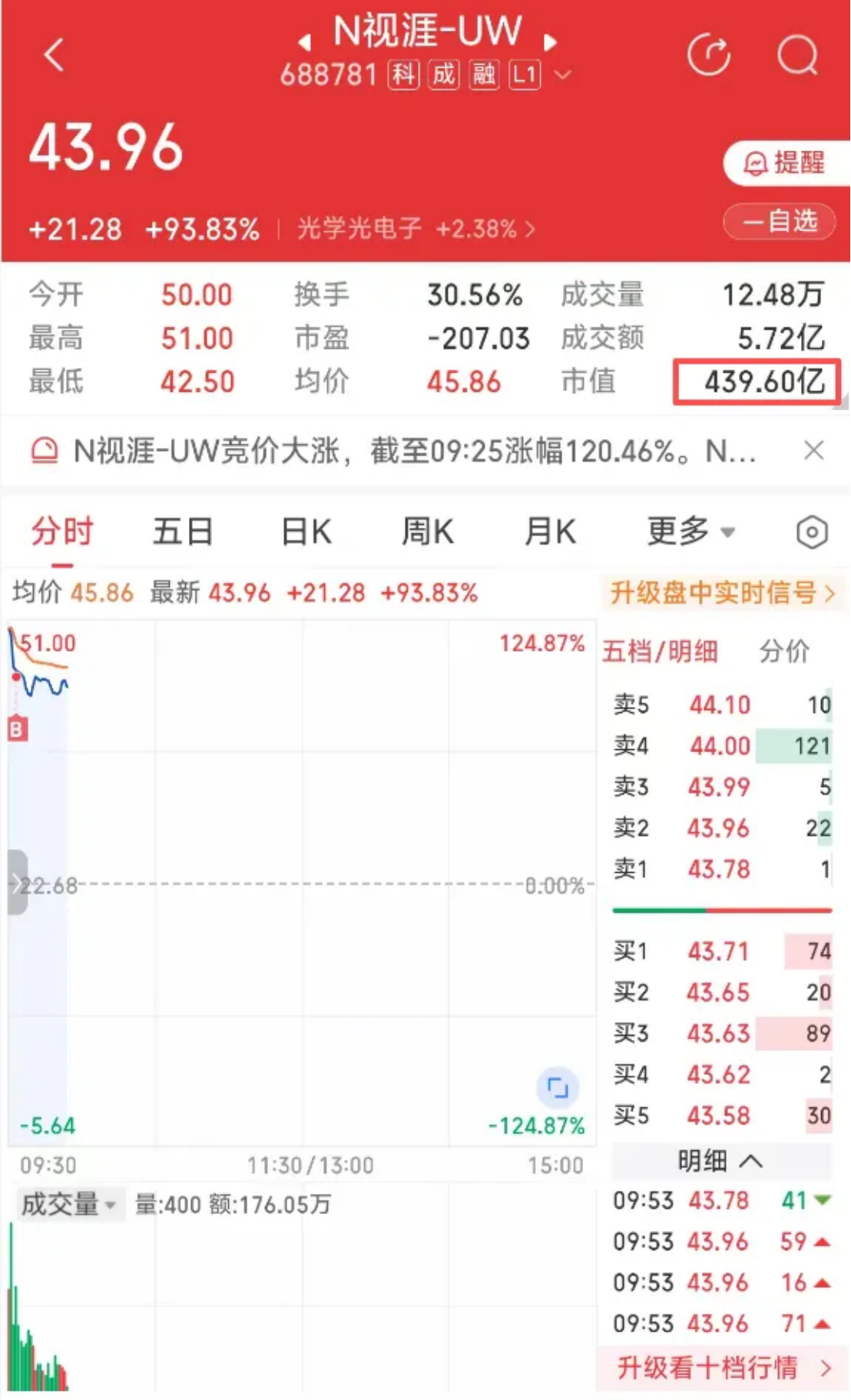Expand chart to fullscreen icon
The width and height of the screenshot is (851, 1400).
pos(557,1087)
